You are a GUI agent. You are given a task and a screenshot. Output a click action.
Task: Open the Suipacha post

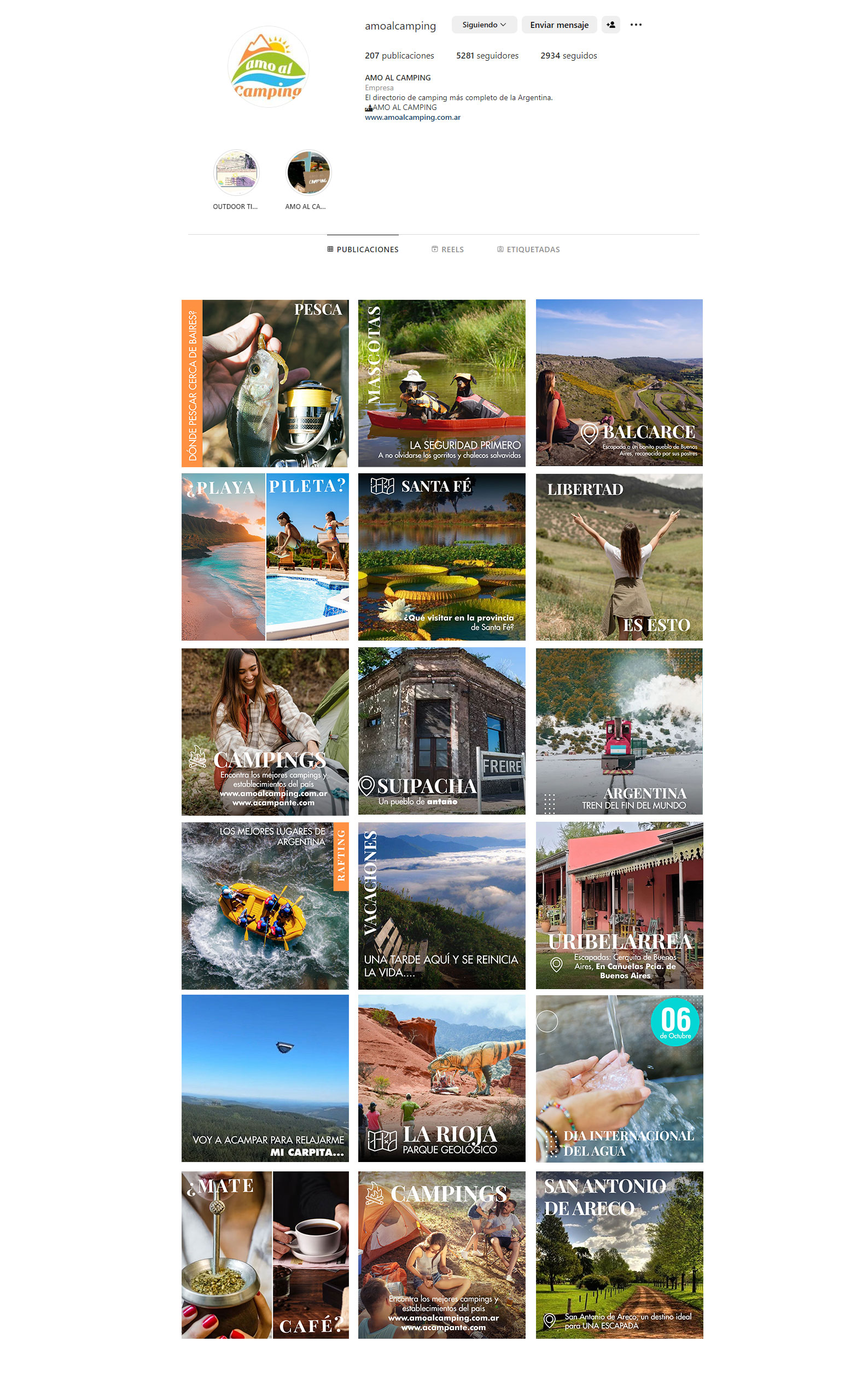click(x=441, y=730)
